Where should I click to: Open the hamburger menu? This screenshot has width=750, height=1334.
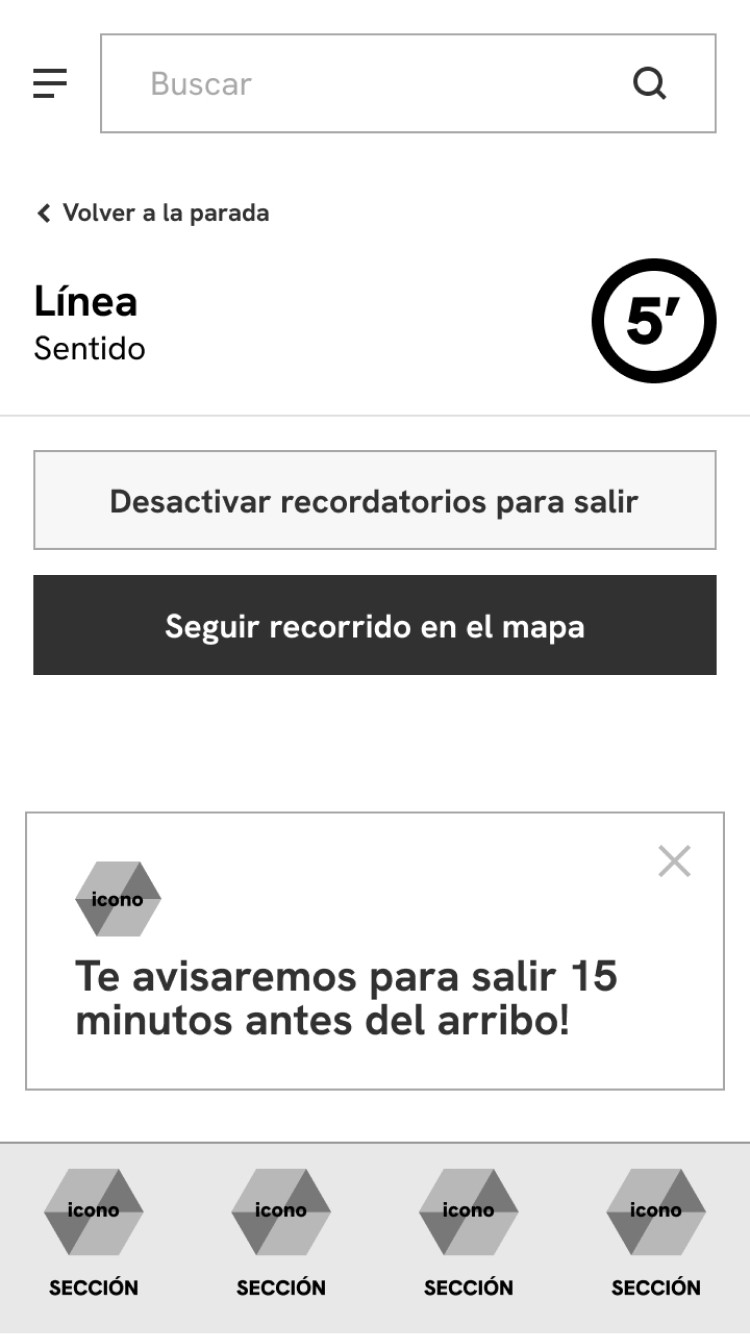point(50,83)
